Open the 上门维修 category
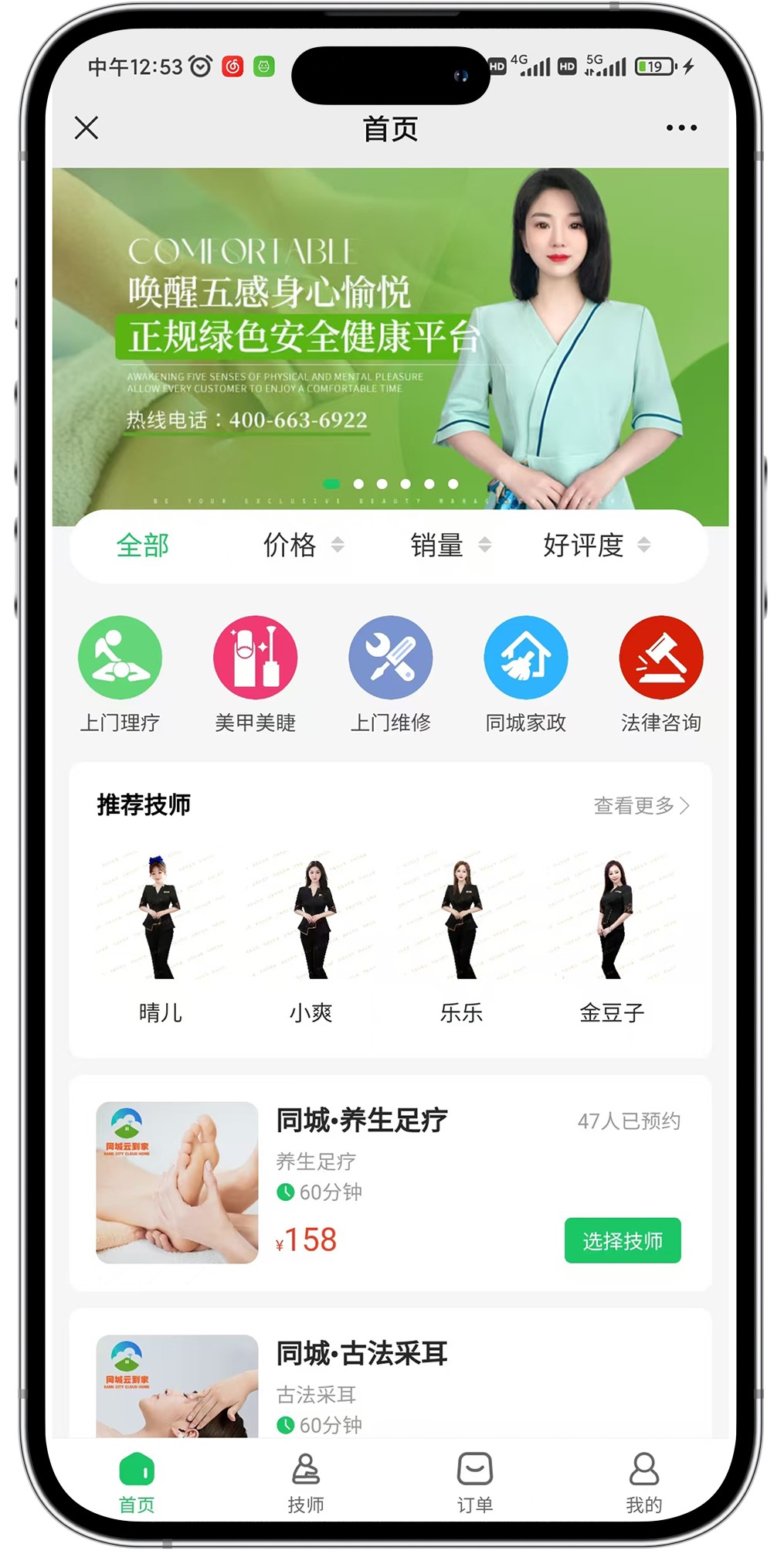This screenshot has width=784, height=1561. pos(390,672)
